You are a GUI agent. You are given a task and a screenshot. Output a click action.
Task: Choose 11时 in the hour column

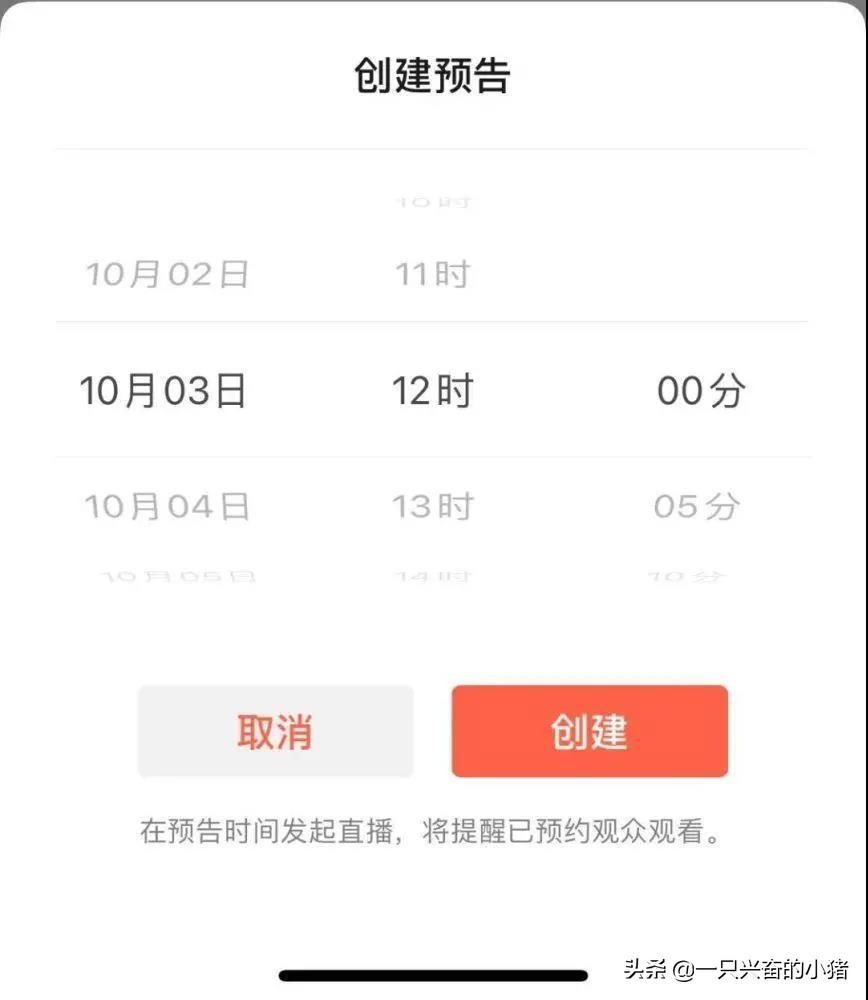click(432, 273)
